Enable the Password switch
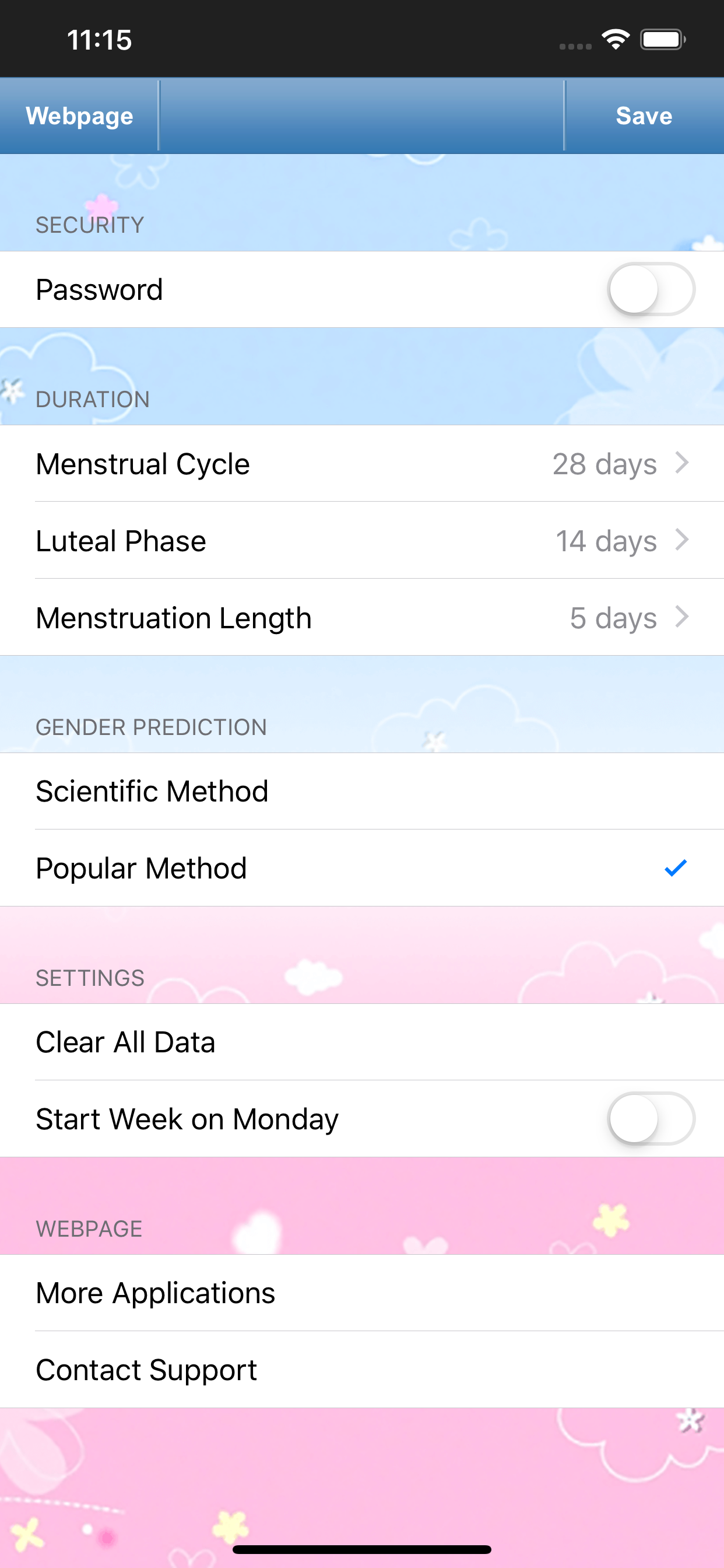 coord(651,289)
